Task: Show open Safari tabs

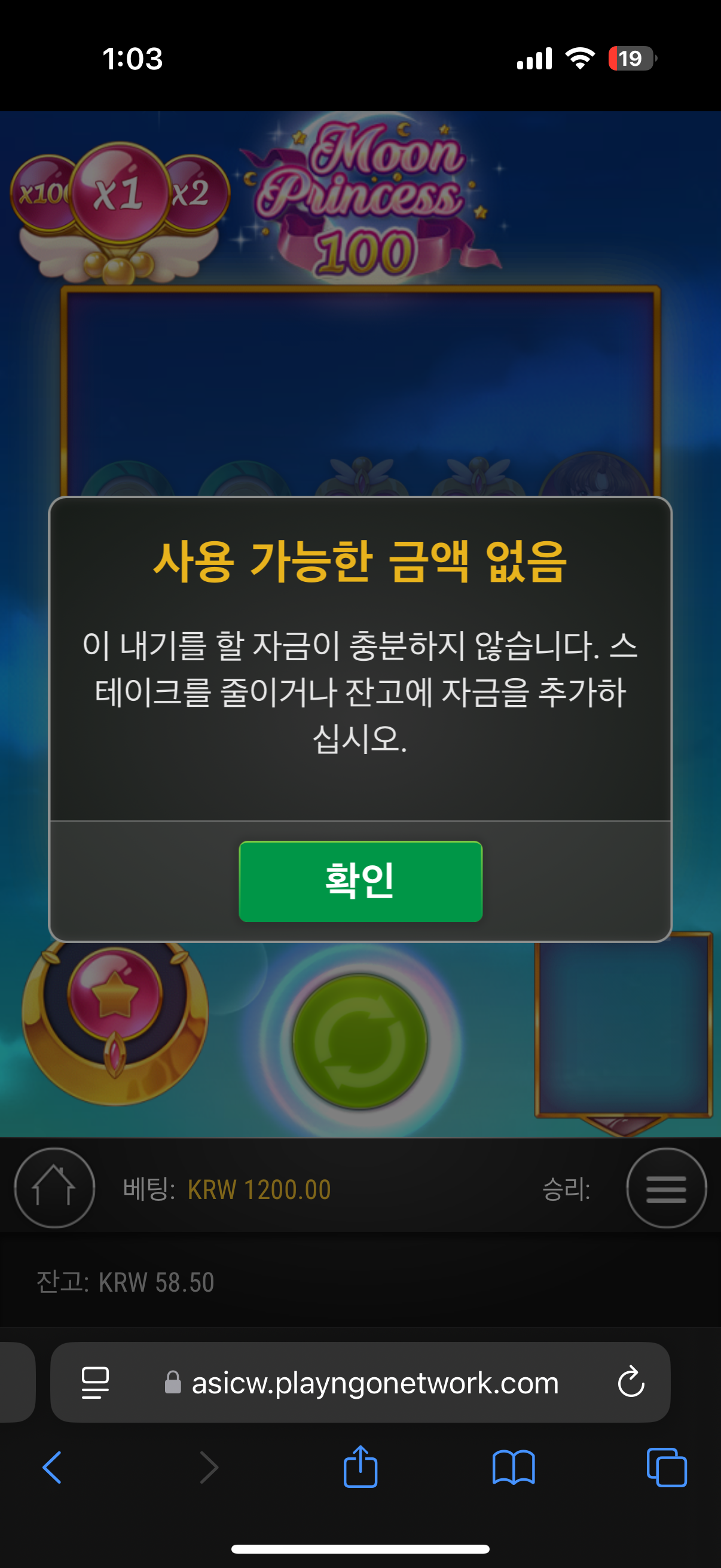Action: point(667,1468)
